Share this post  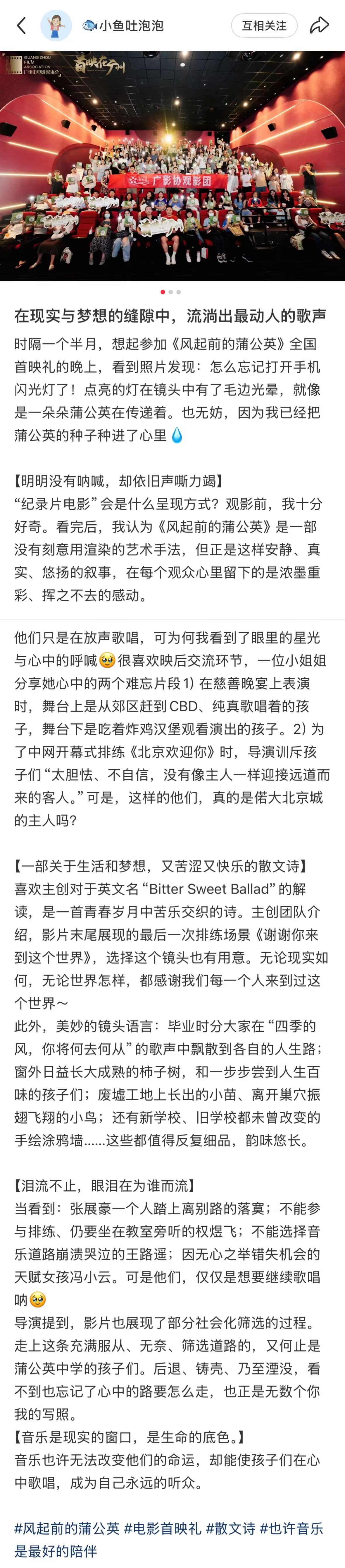click(319, 25)
